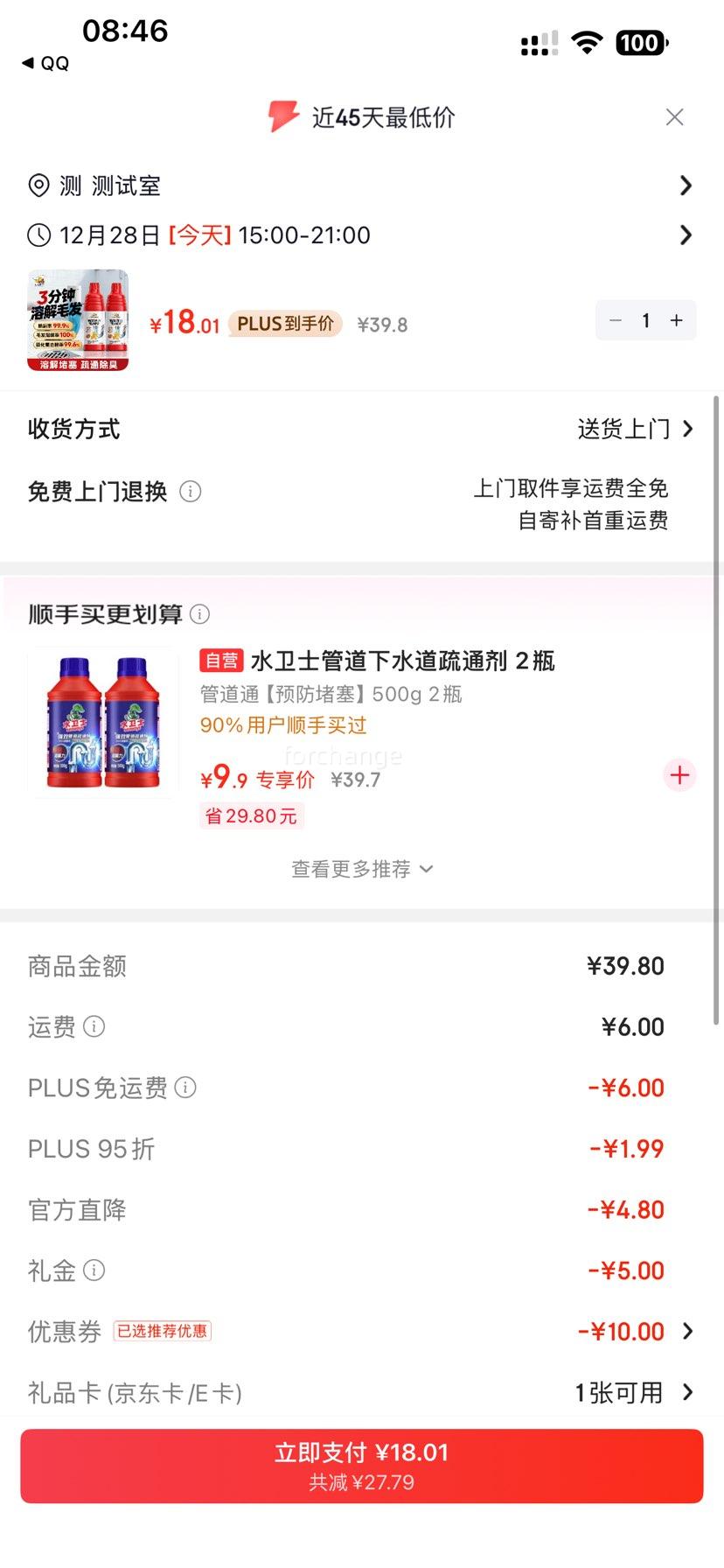Increase item quantity with the plus stepper
Viewport: 724px width, 1568px height.
pyautogui.click(x=675, y=320)
